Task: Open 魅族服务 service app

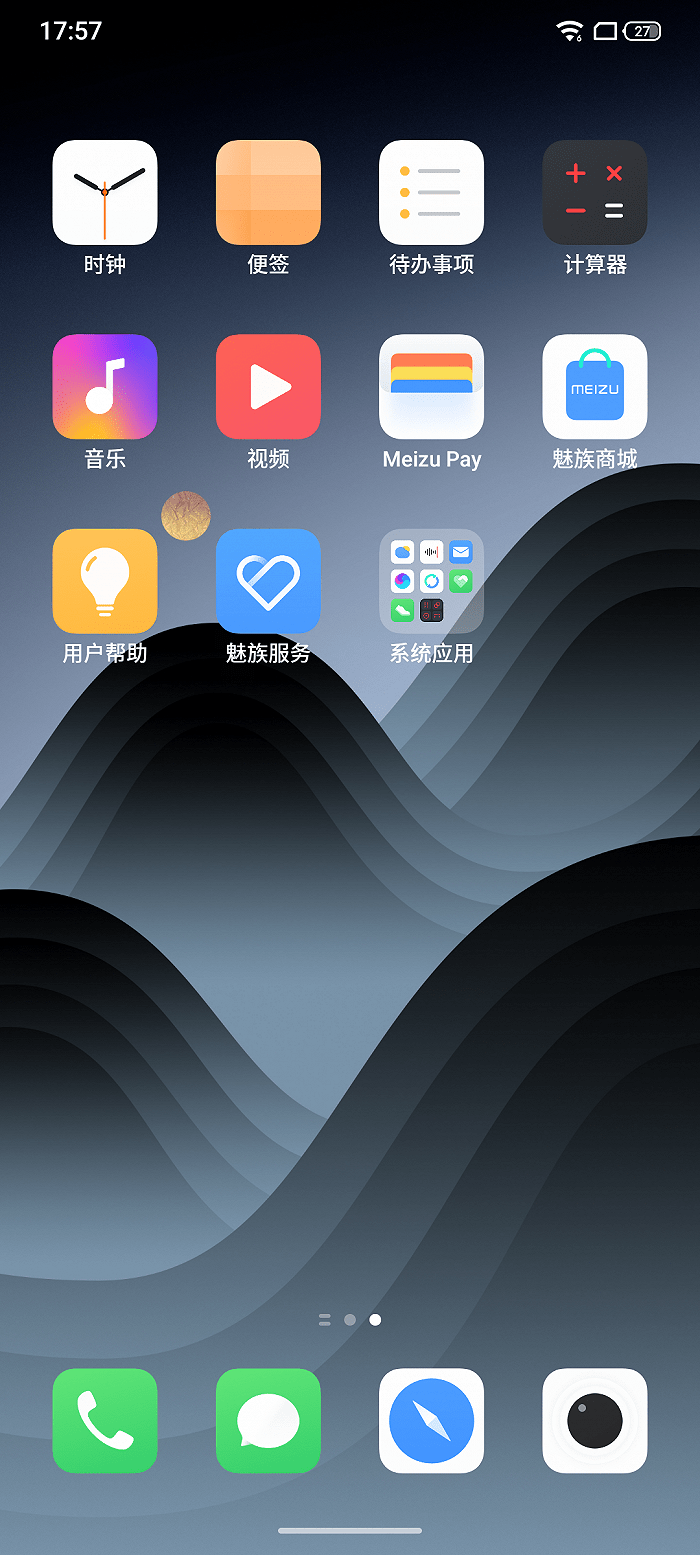Action: pos(268,581)
